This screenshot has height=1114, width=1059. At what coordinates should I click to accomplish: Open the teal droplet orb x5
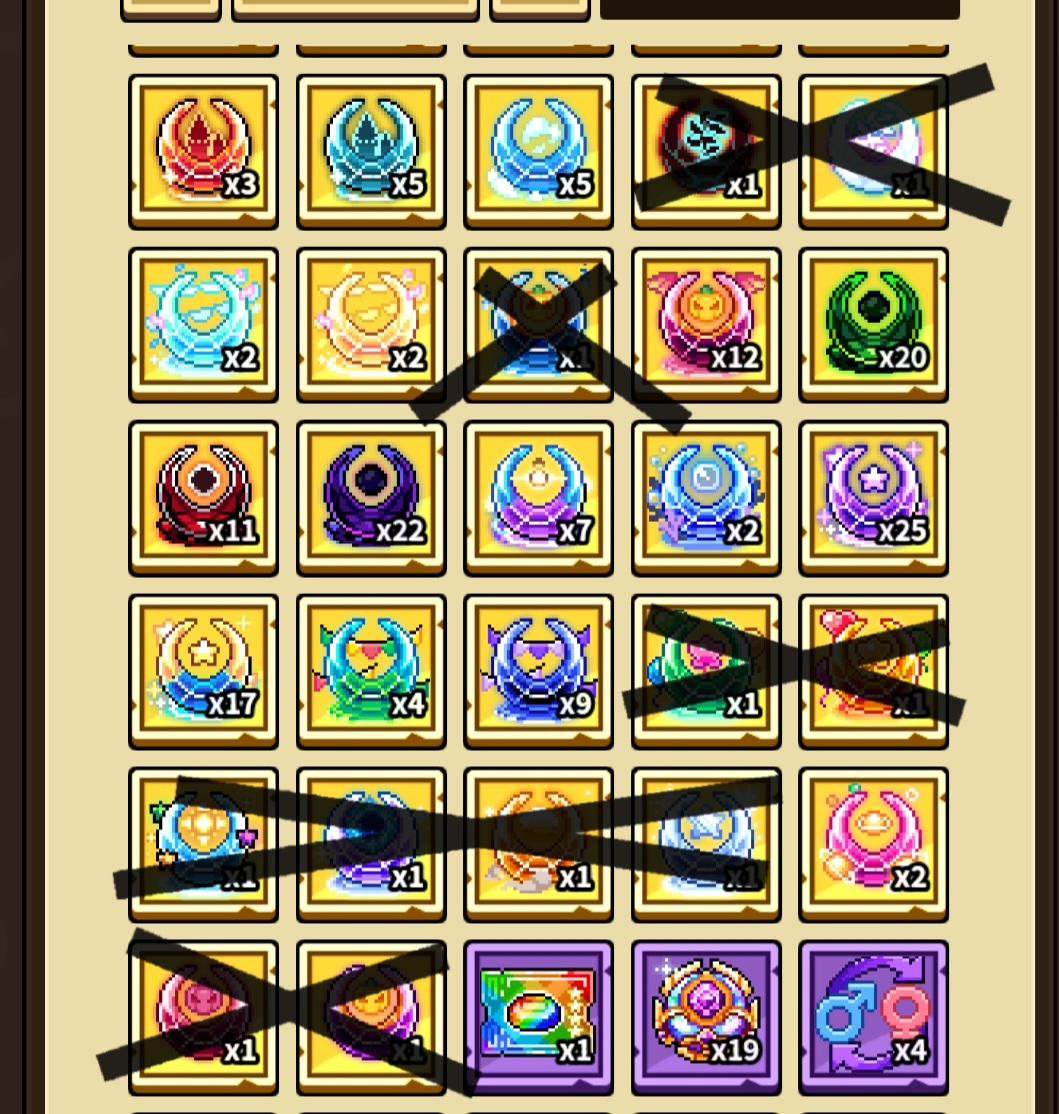coord(371,151)
